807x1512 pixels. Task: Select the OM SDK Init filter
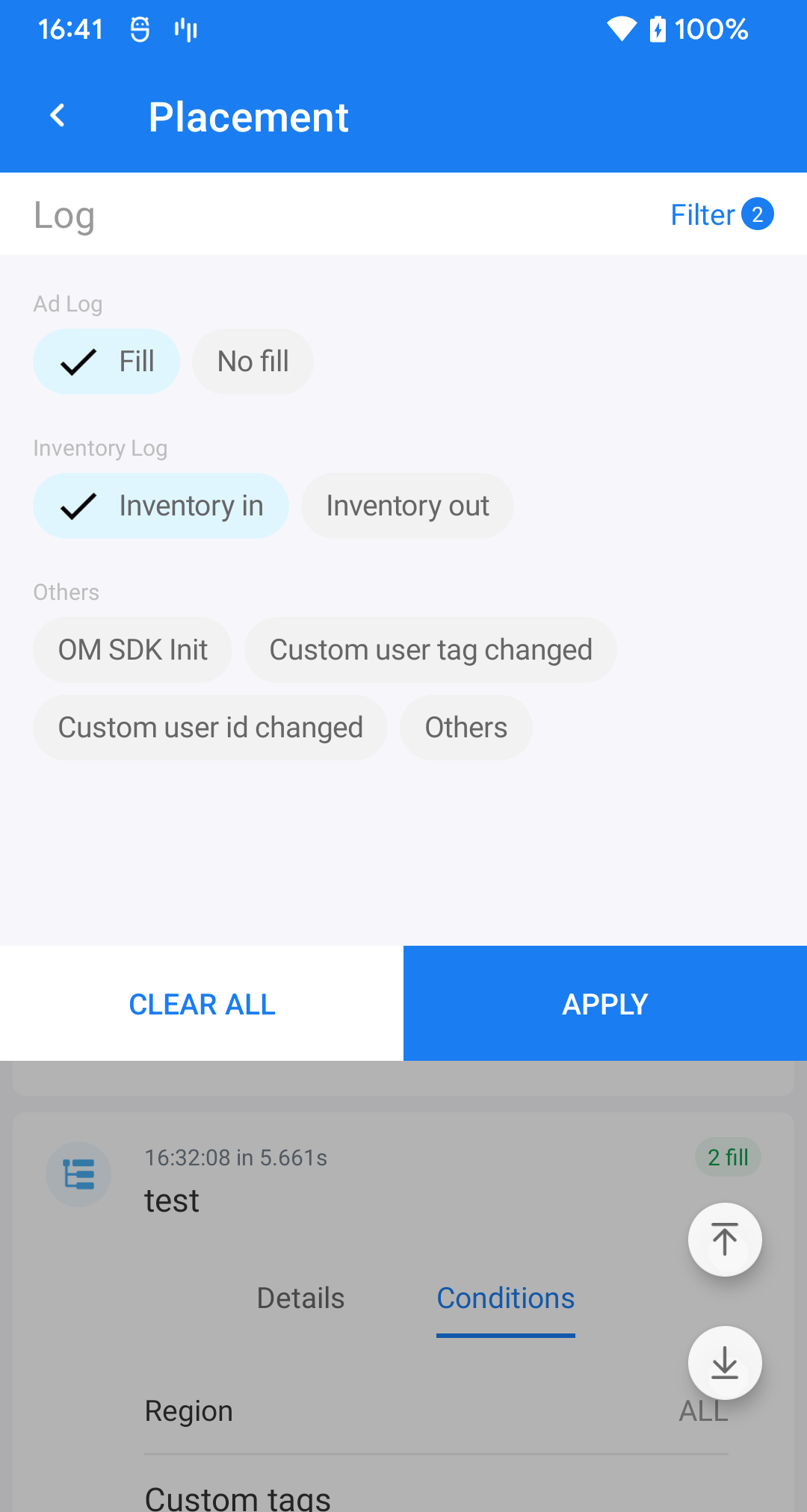tap(132, 650)
